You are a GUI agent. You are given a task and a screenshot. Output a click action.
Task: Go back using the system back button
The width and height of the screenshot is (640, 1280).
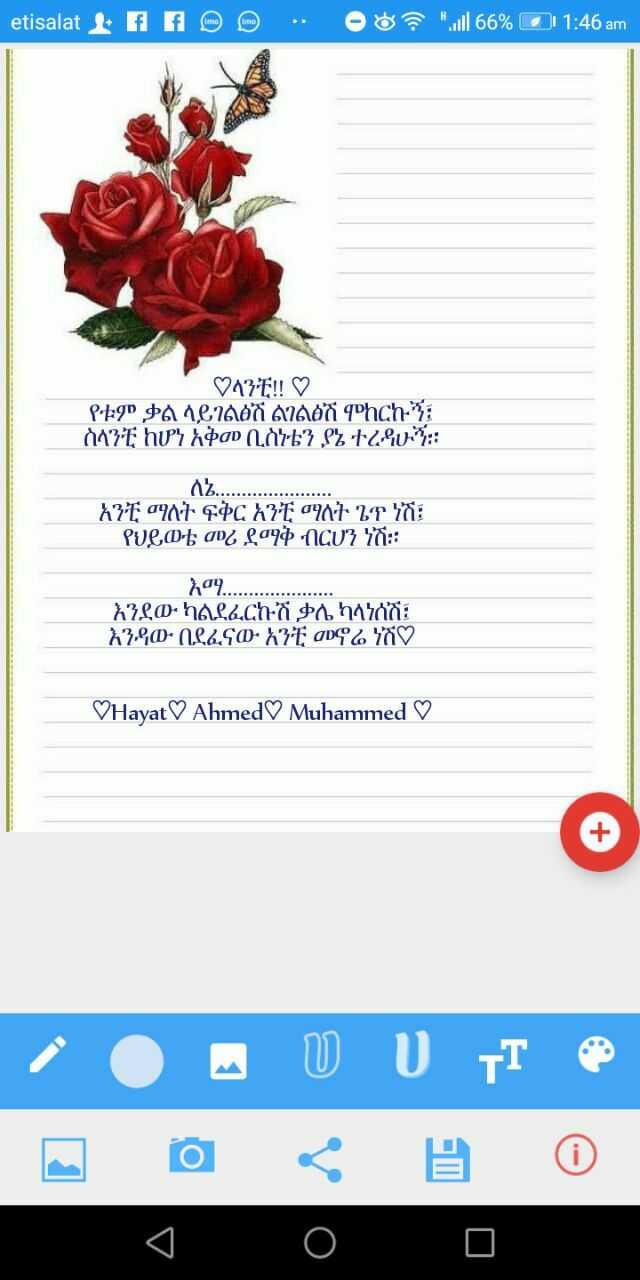[x=160, y=1242]
